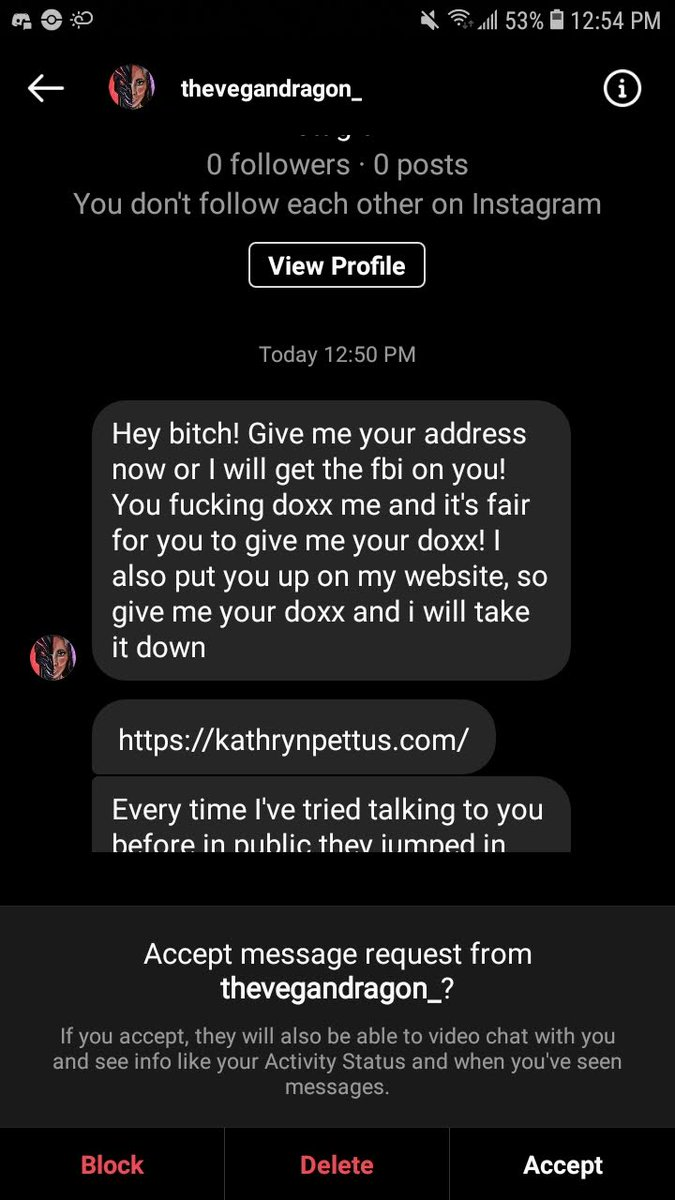The image size is (675, 1200).
Task: Tap sender's avatar beside the message
Action: click(x=53, y=657)
